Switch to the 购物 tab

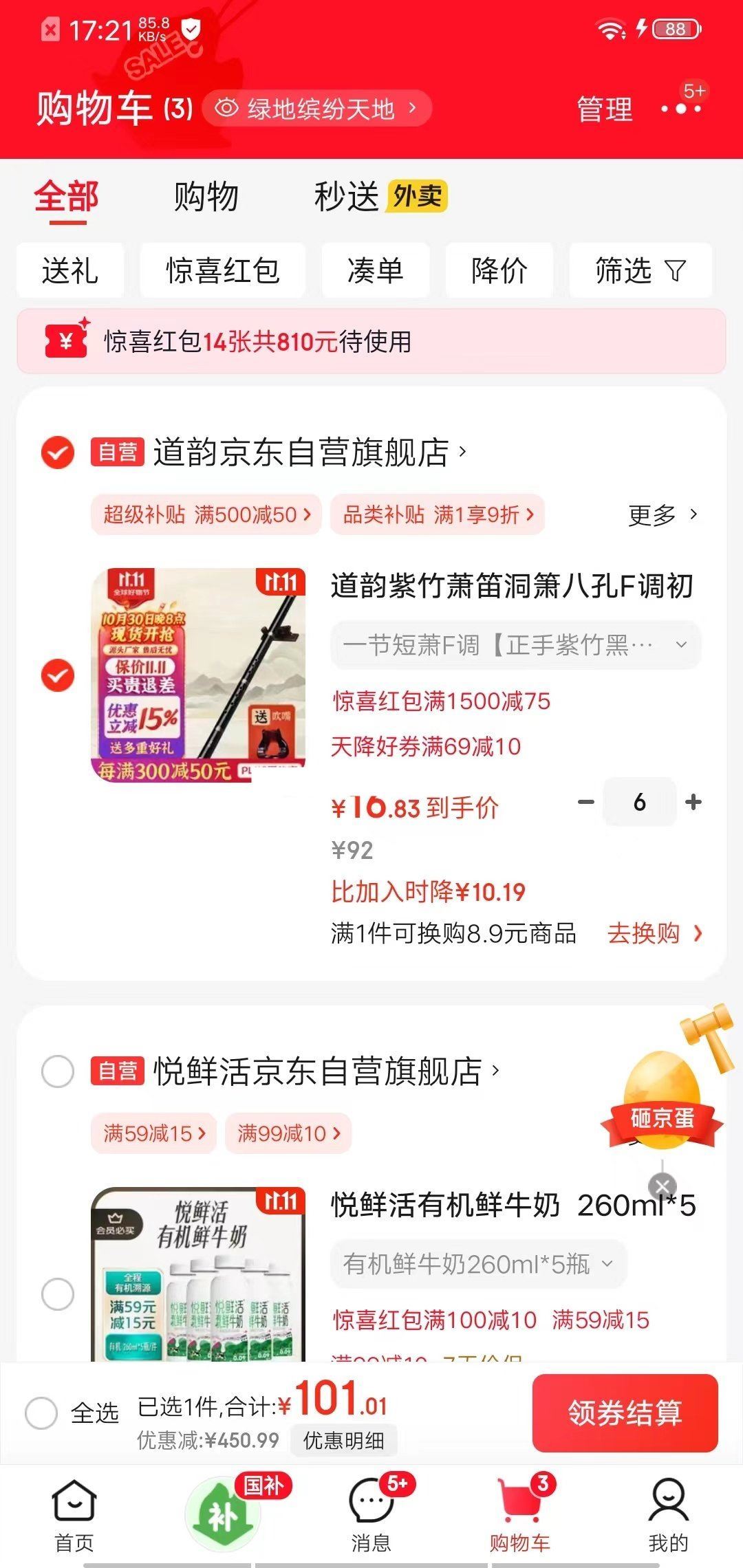(x=206, y=196)
